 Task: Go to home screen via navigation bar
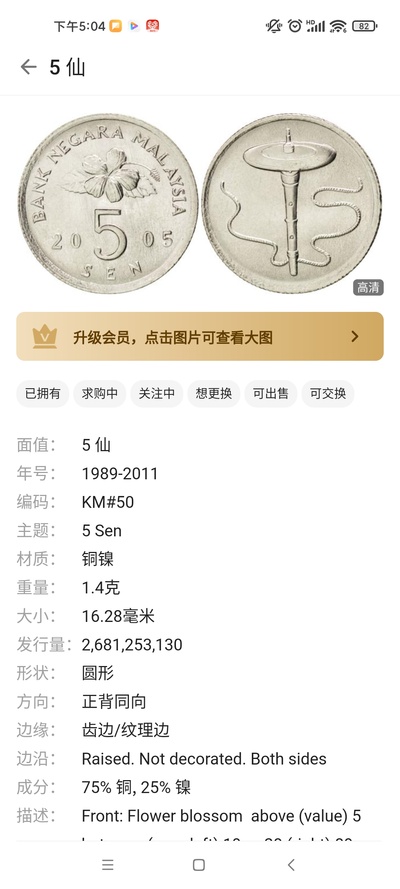[199, 865]
